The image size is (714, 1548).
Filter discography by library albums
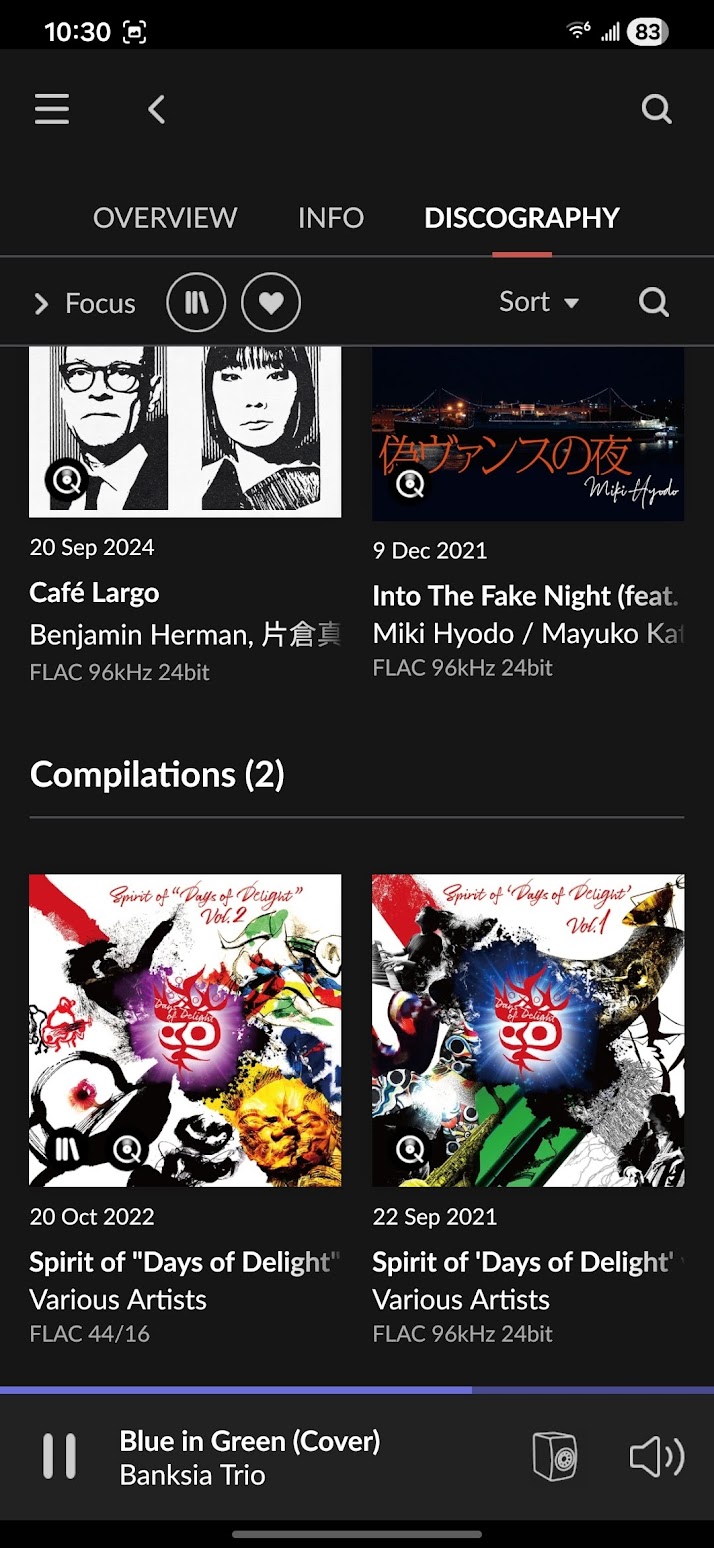(196, 303)
